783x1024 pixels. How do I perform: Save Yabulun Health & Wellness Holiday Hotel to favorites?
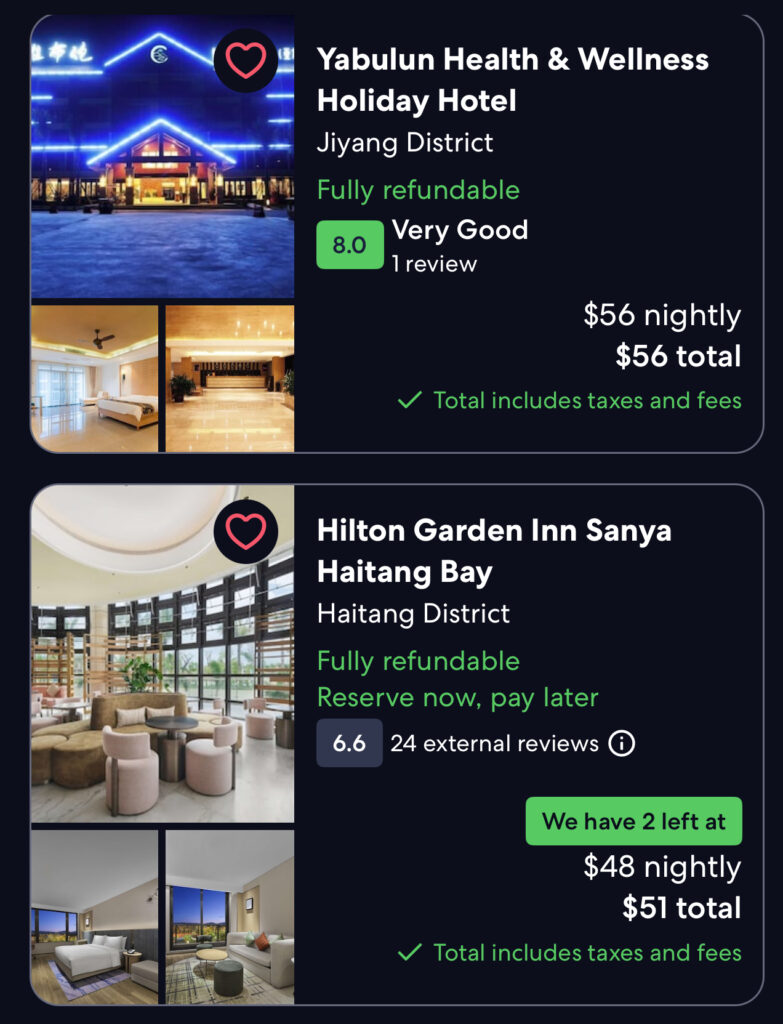pyautogui.click(x=246, y=60)
